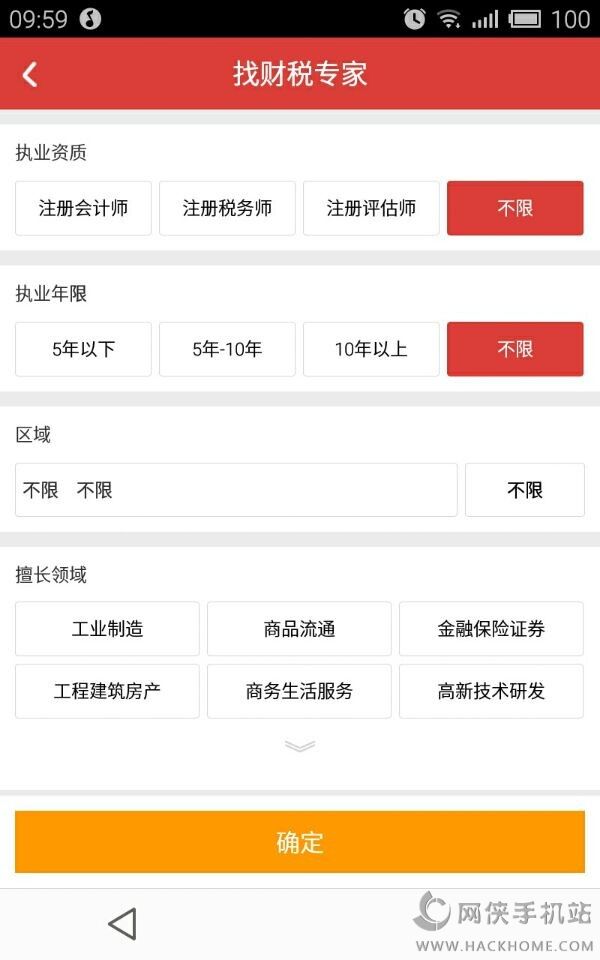600x960 pixels.
Task: Select 不限 under 执业年限
Action: click(515, 349)
